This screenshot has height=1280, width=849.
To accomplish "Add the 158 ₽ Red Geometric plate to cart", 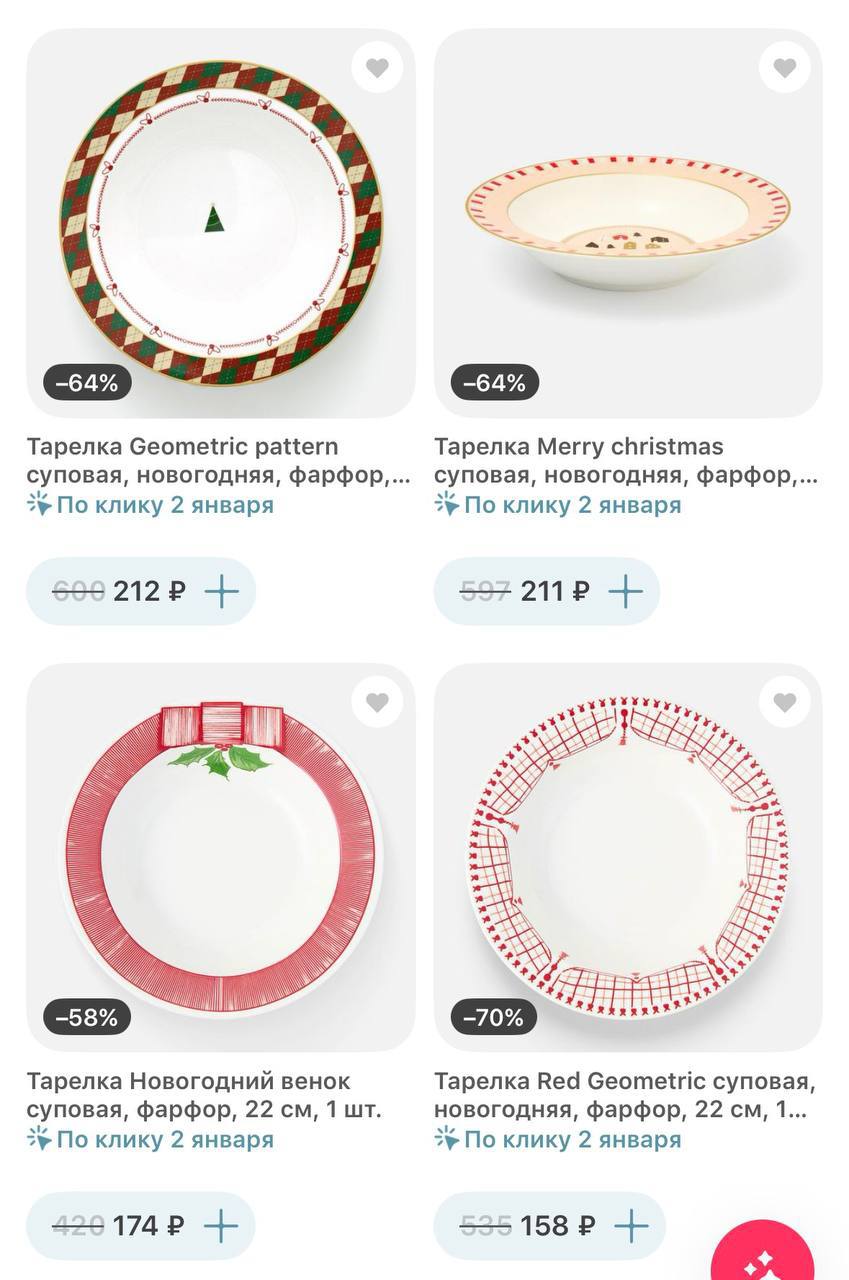I will pos(631,1225).
